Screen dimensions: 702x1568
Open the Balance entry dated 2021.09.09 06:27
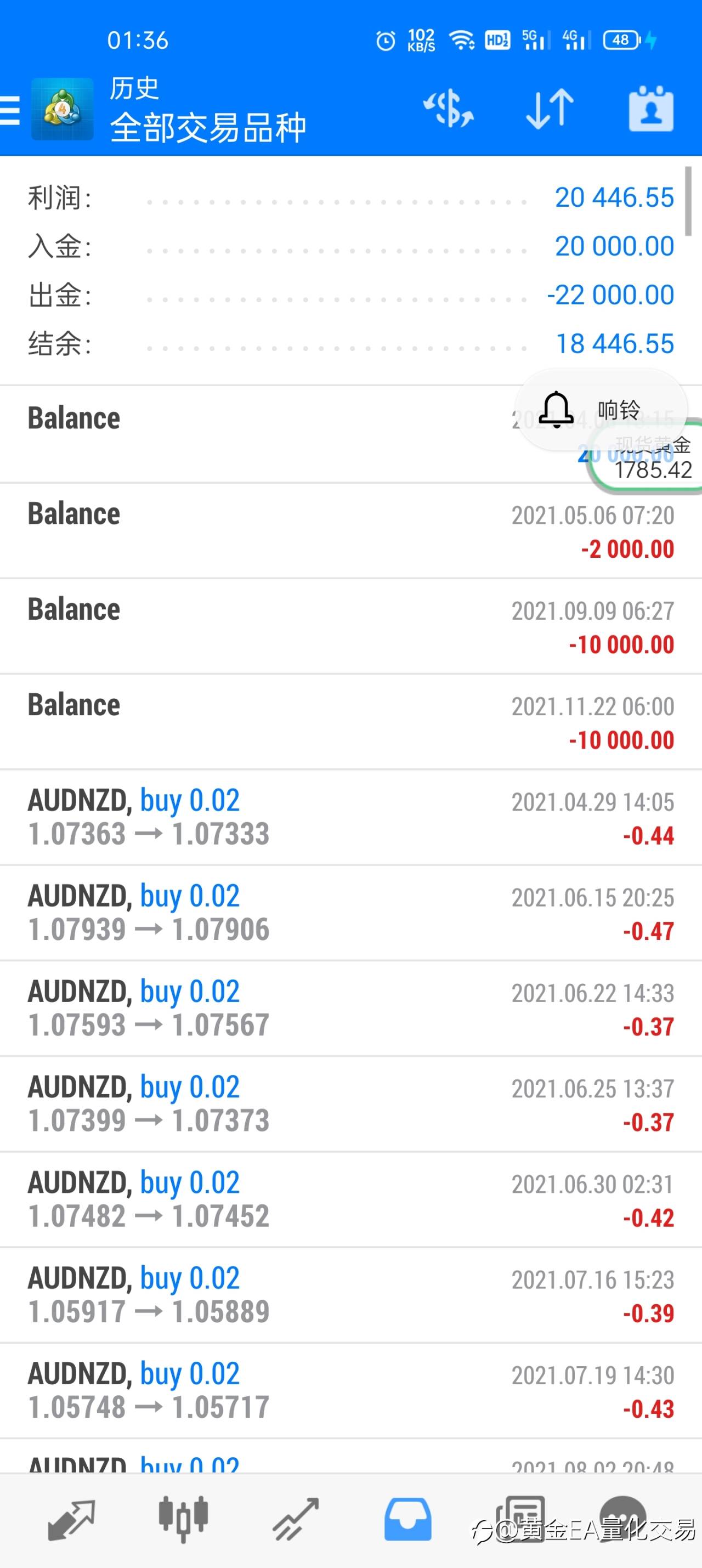(x=350, y=626)
